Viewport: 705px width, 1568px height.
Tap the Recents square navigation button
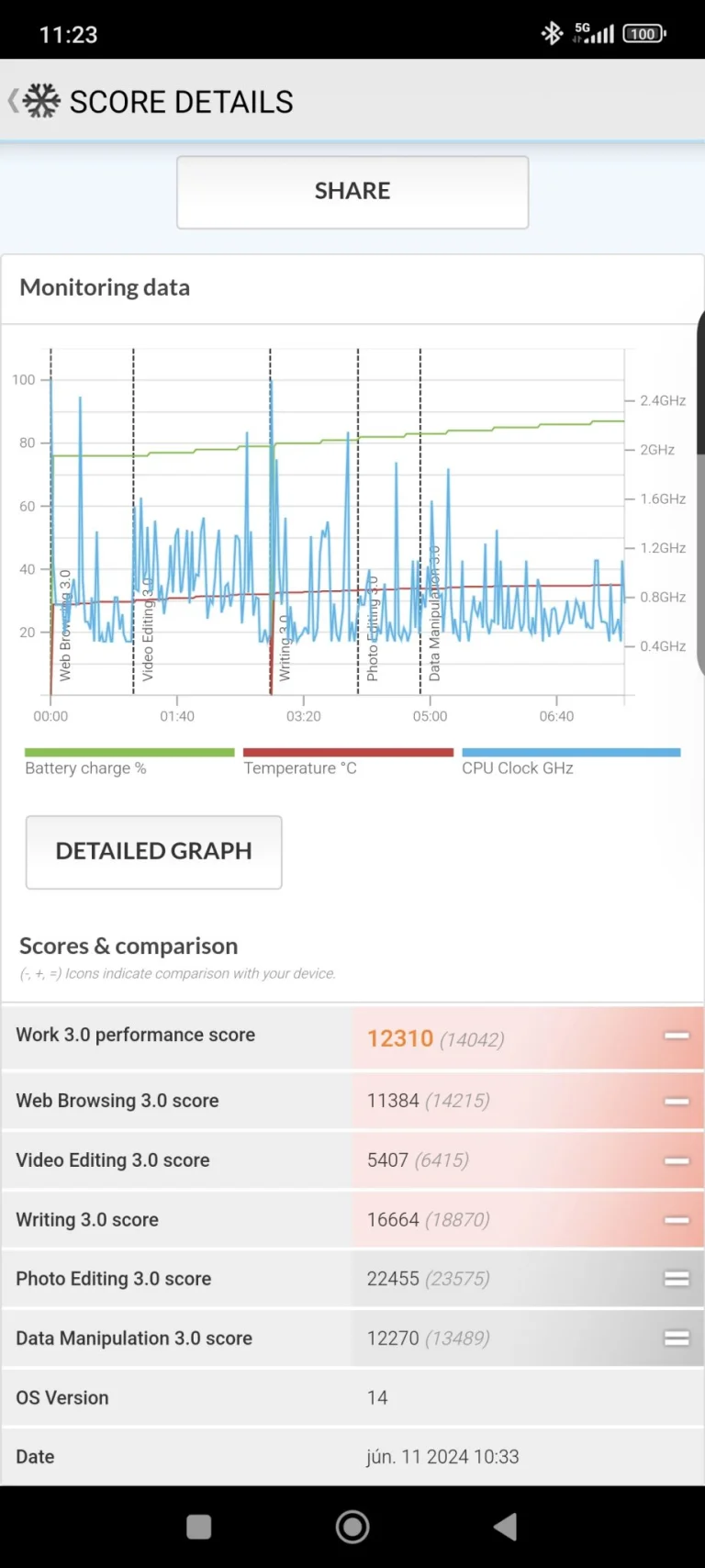coord(198,1526)
